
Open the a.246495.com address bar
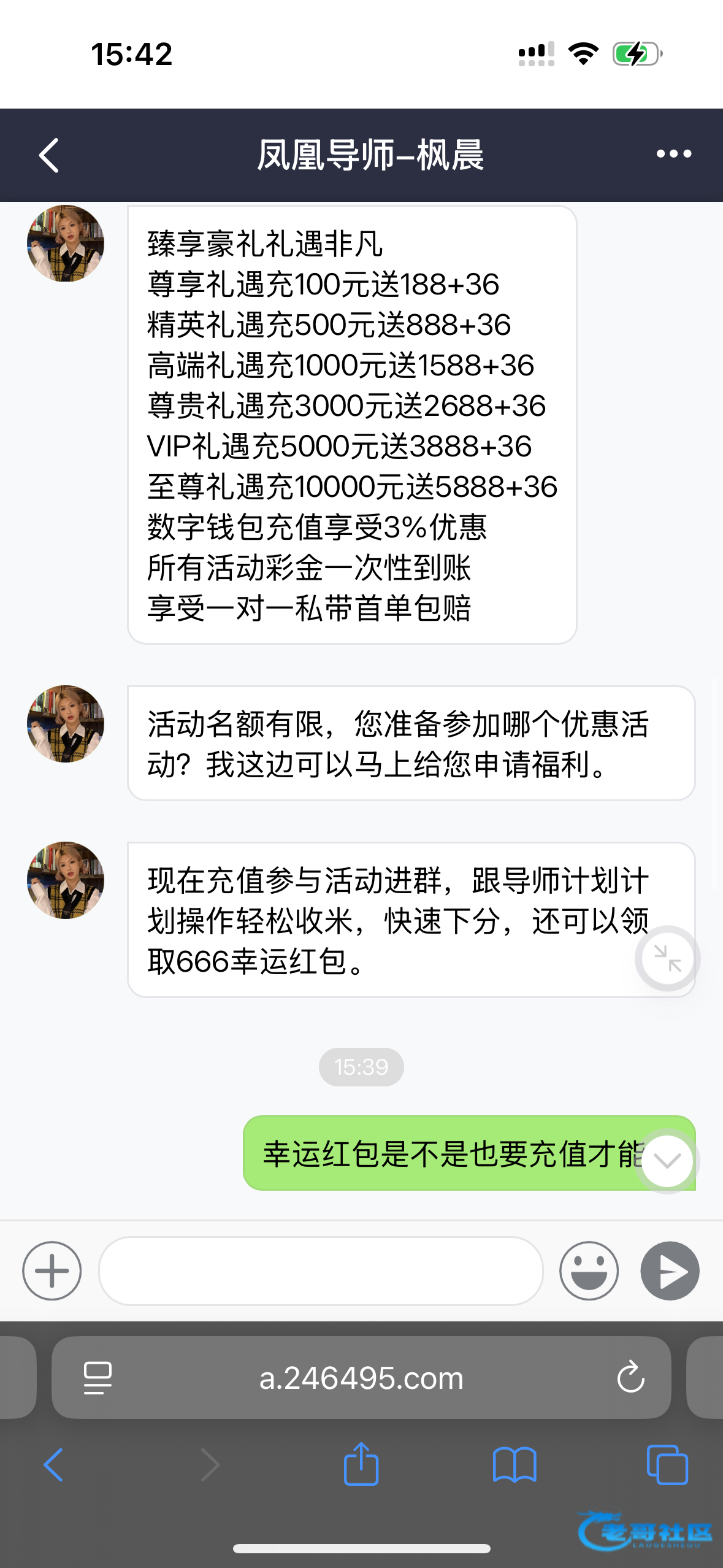point(361,1378)
